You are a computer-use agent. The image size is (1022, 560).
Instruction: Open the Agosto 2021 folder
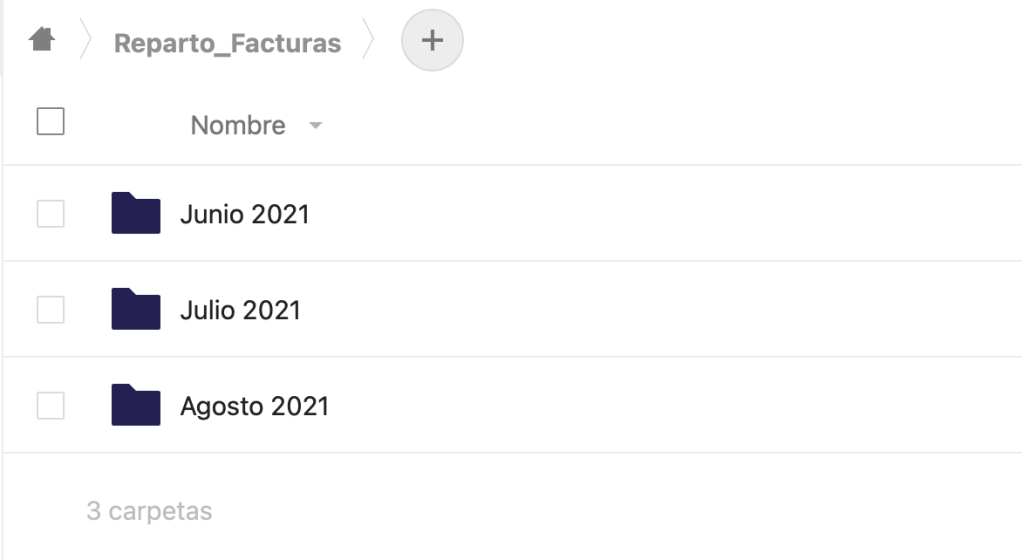pyautogui.click(x=254, y=406)
